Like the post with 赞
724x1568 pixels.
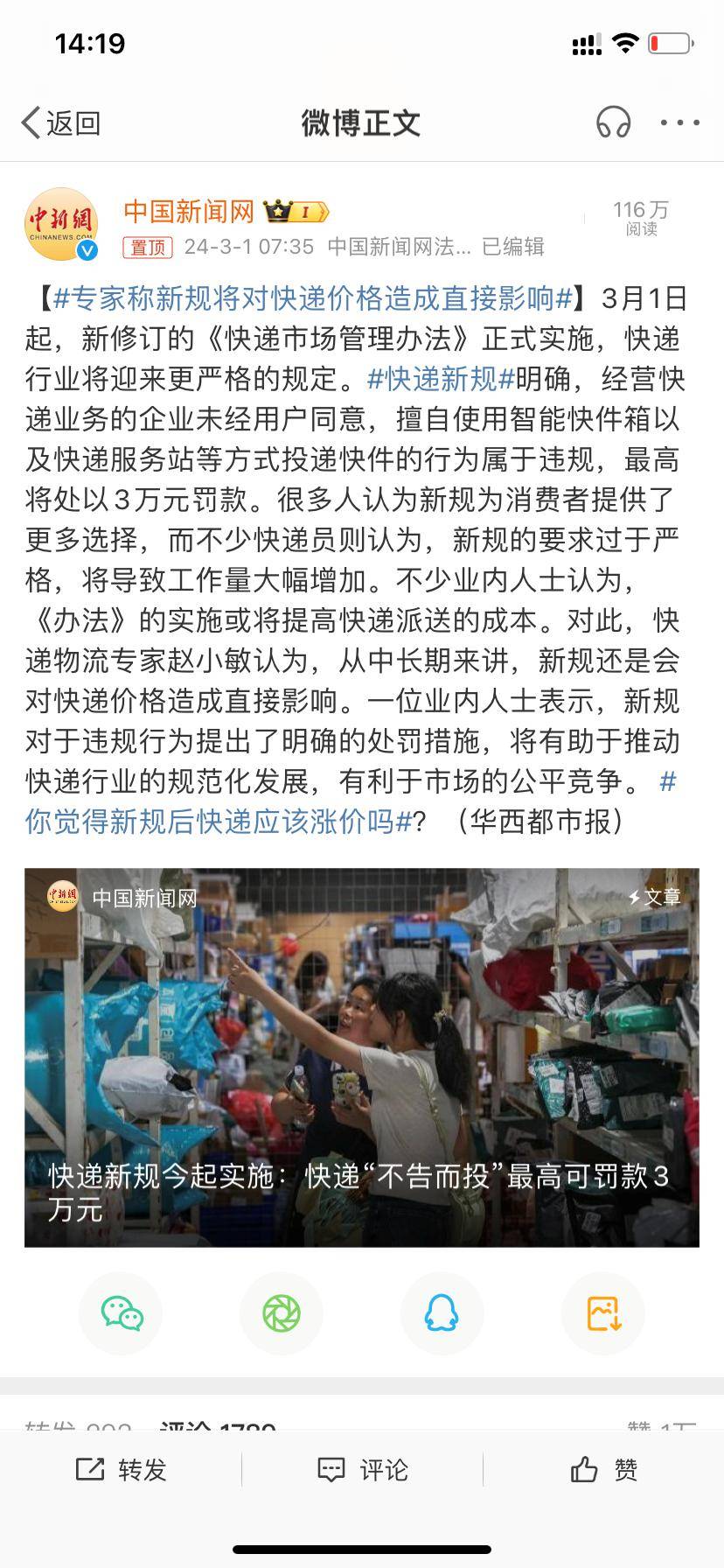603,1470
